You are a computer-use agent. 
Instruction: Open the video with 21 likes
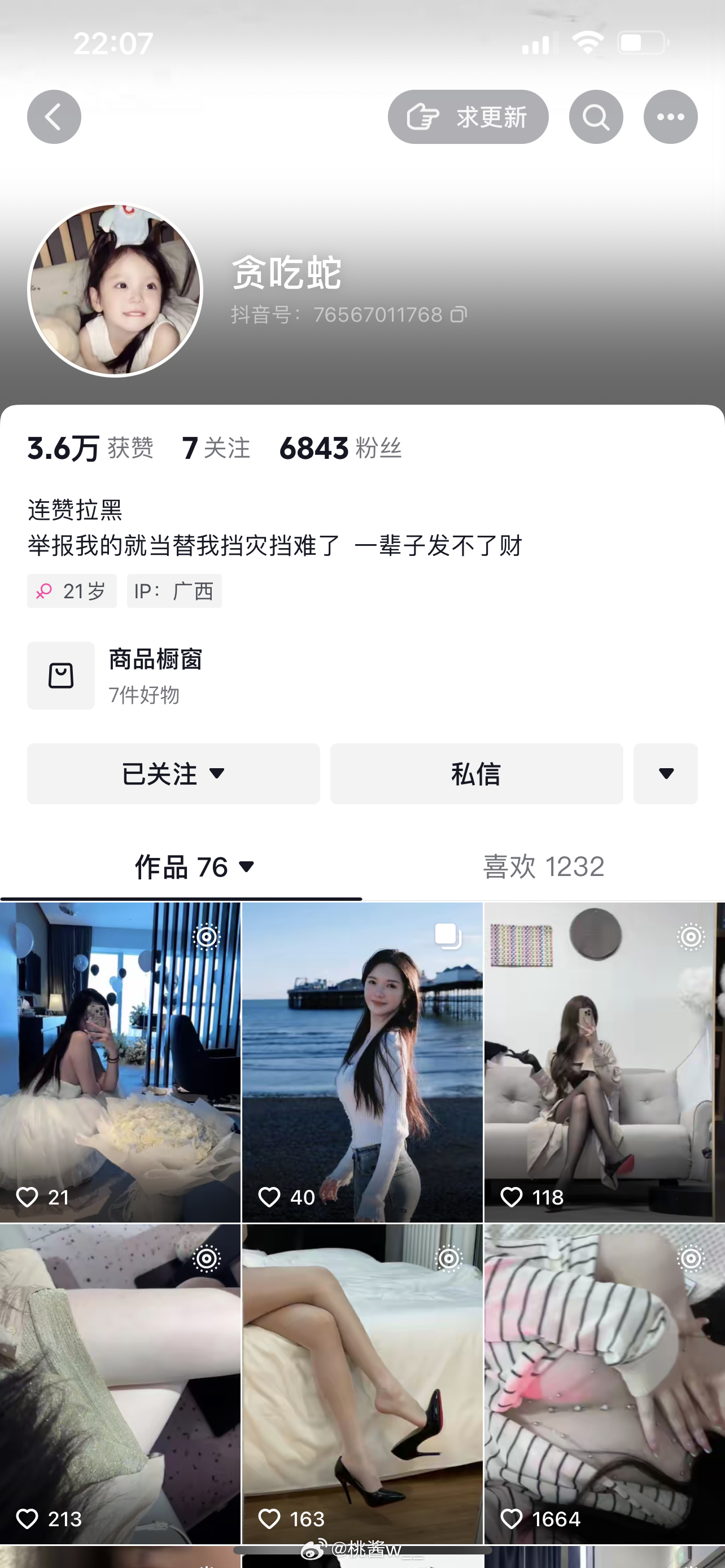point(120,1062)
